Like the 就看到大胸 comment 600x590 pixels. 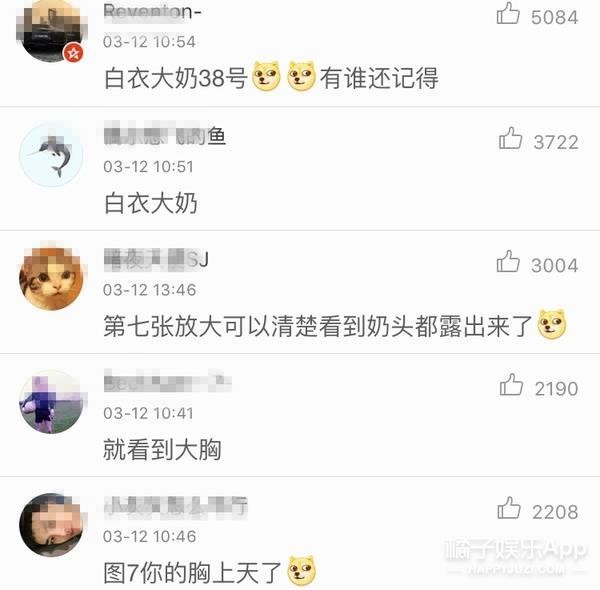511,386
